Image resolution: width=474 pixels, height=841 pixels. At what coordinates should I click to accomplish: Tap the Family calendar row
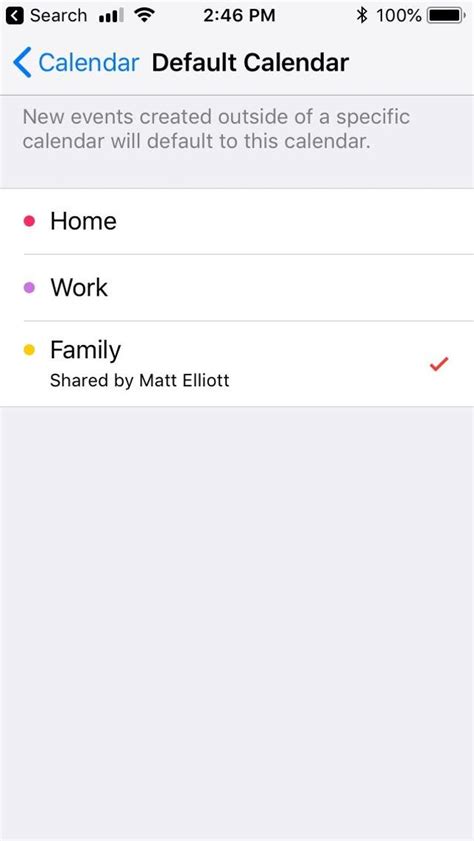click(x=237, y=364)
